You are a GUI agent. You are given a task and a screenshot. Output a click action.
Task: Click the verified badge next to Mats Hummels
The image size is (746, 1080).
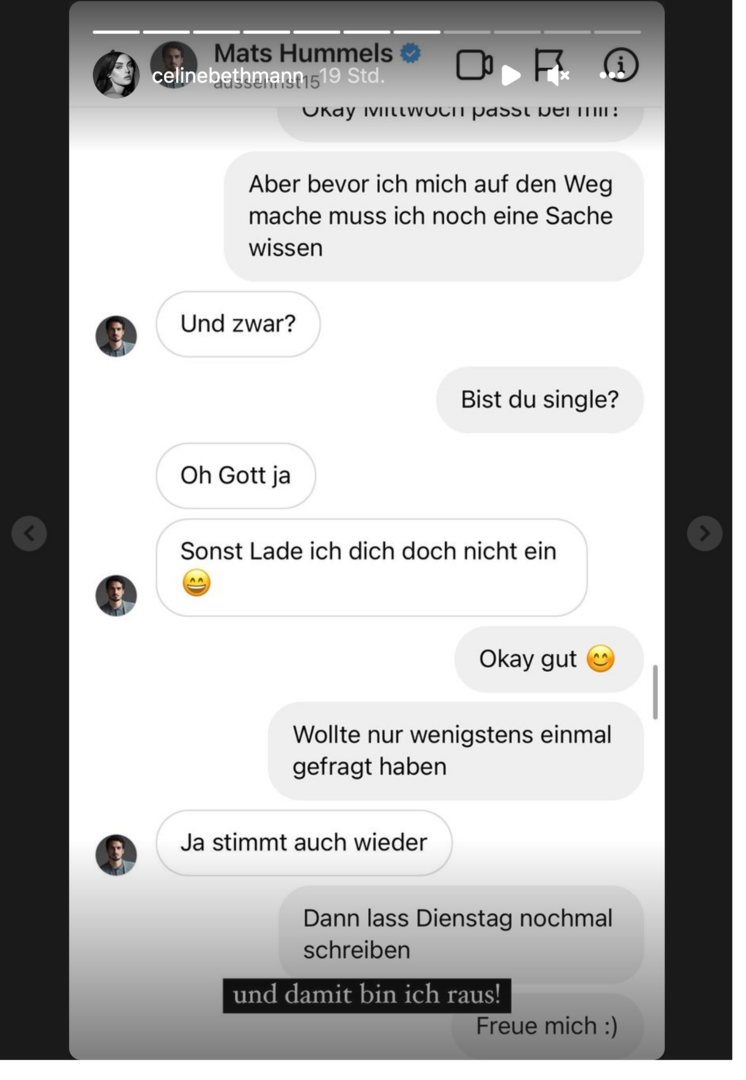pyautogui.click(x=409, y=52)
